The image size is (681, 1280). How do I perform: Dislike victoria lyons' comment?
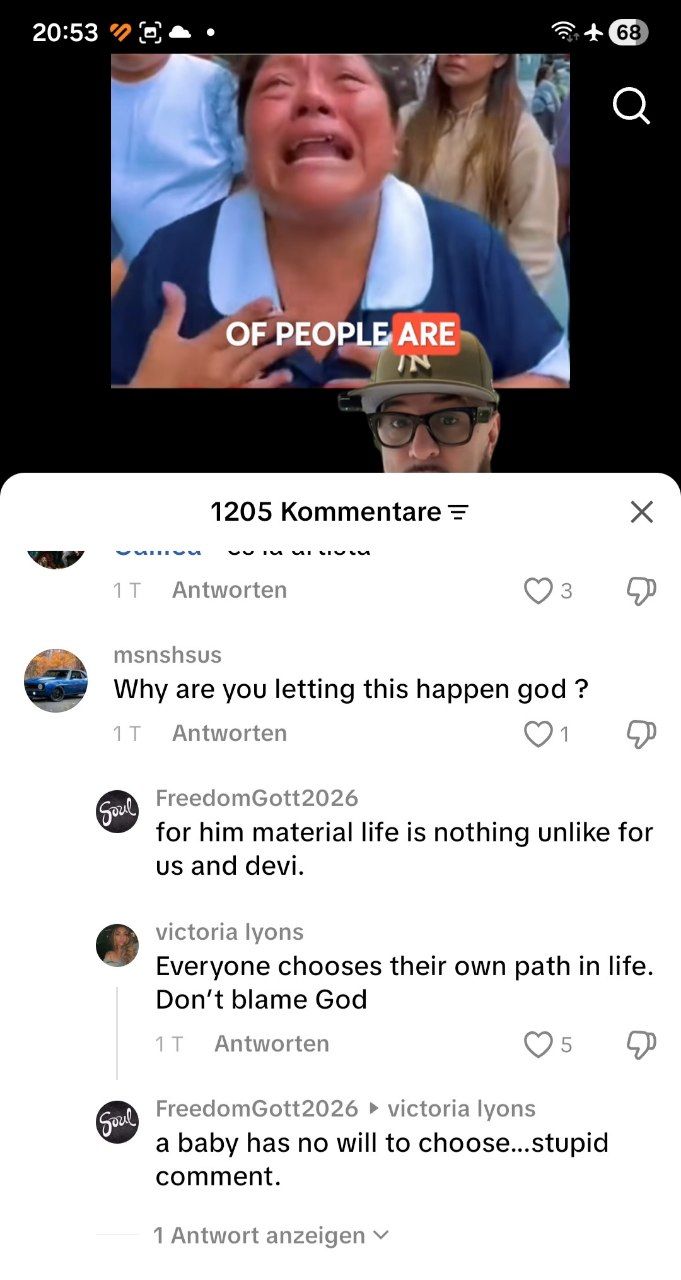click(x=641, y=1045)
